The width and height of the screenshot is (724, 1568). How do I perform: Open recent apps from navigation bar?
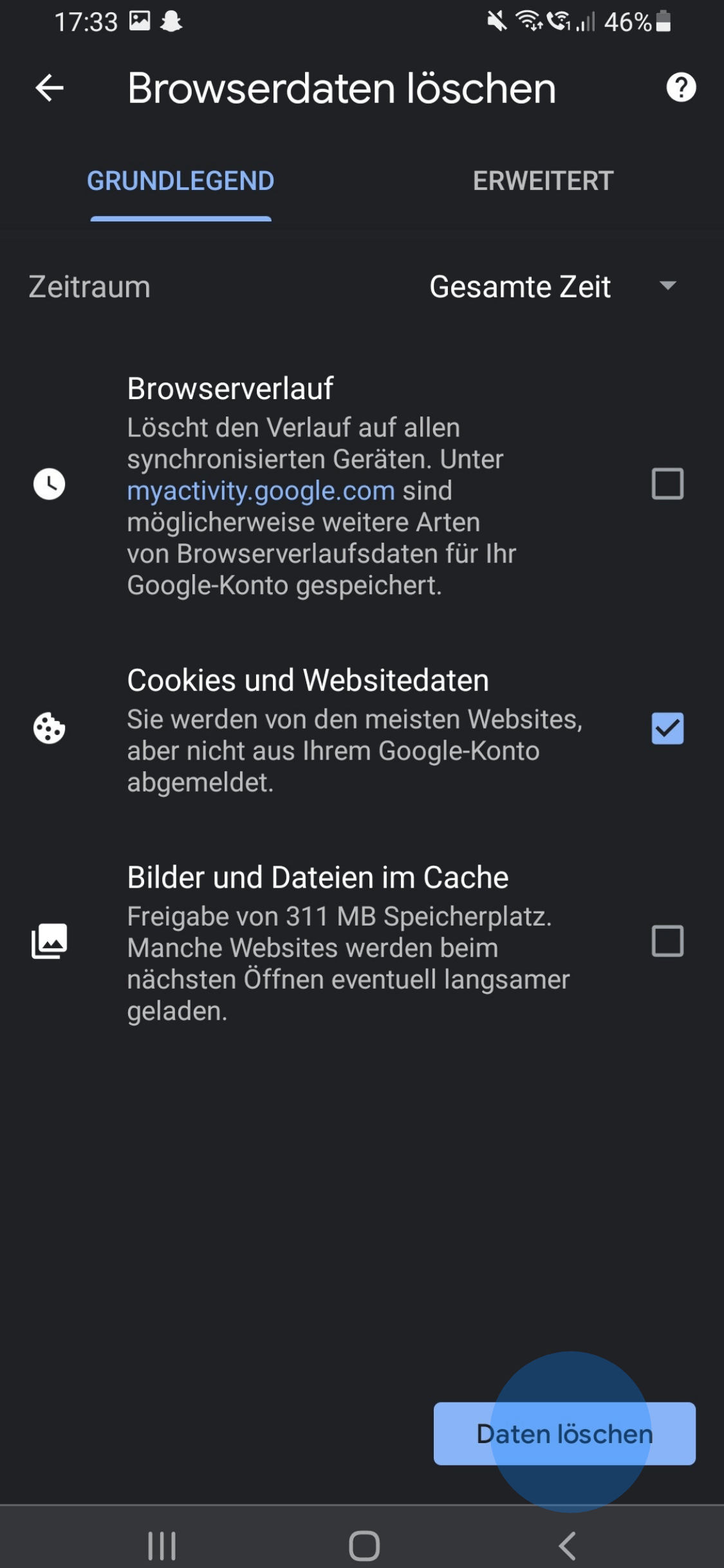tap(162, 1545)
